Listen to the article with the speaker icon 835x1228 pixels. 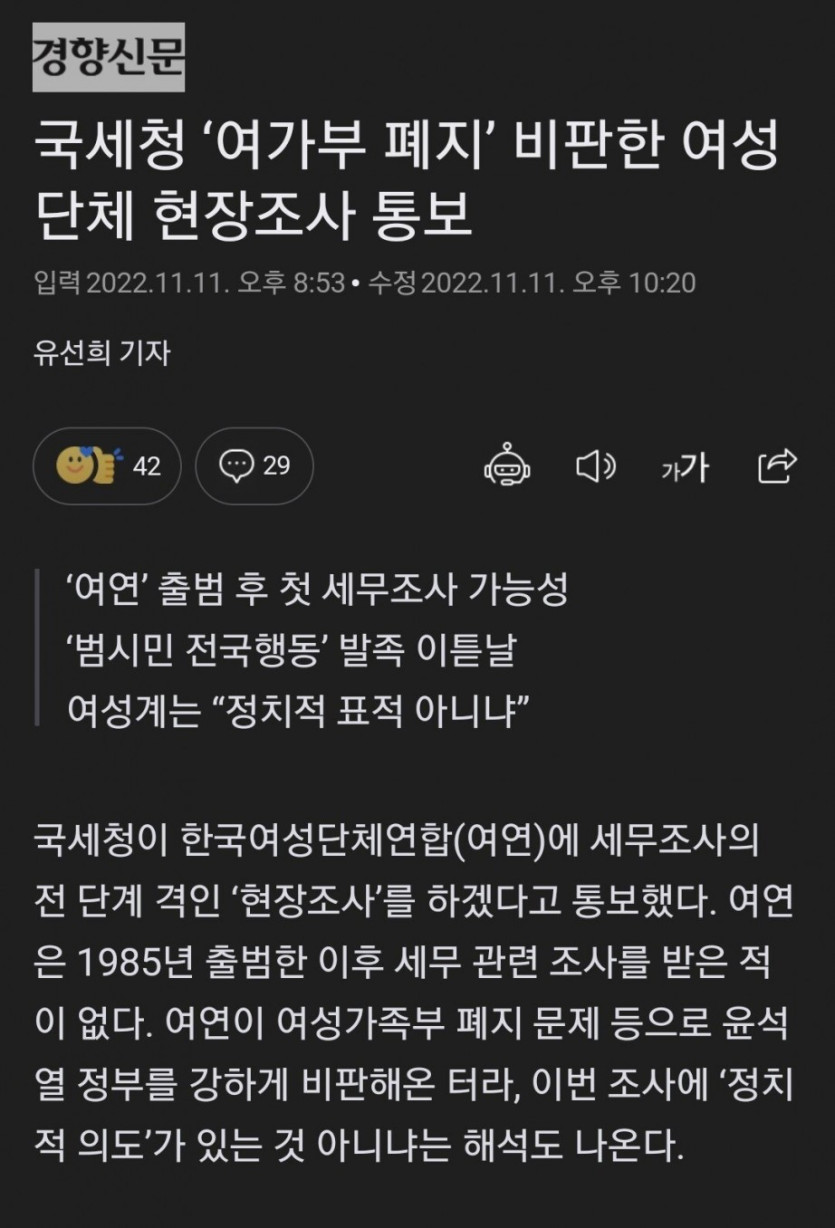(x=596, y=466)
